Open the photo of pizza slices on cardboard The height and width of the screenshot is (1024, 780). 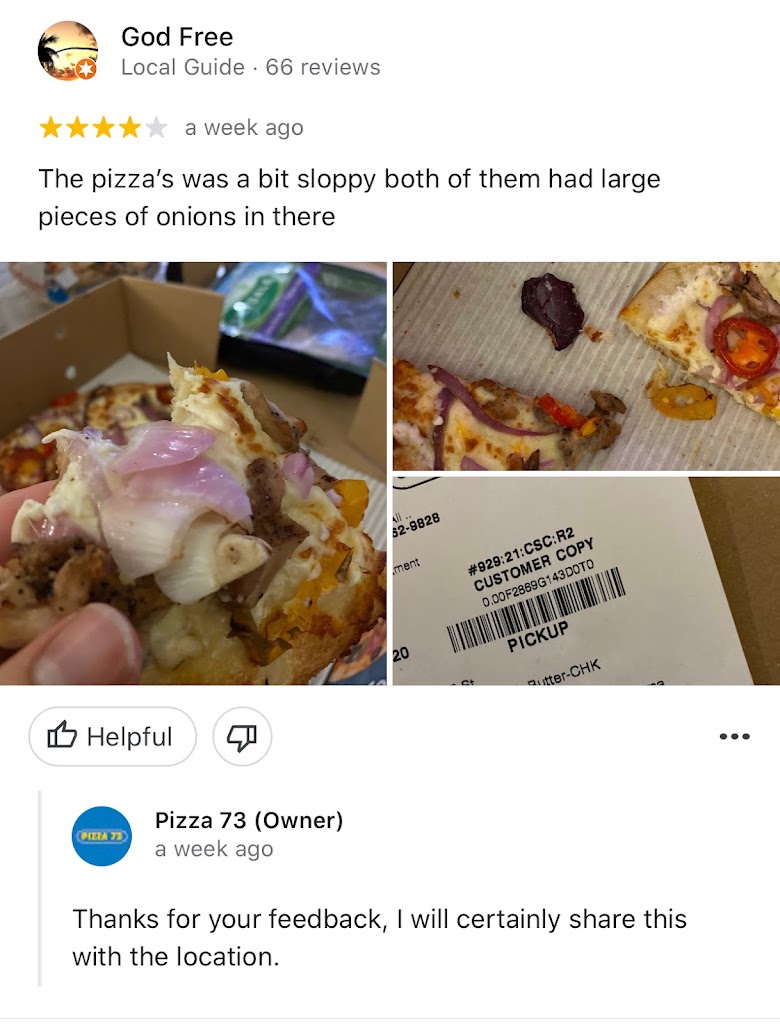[x=586, y=366]
